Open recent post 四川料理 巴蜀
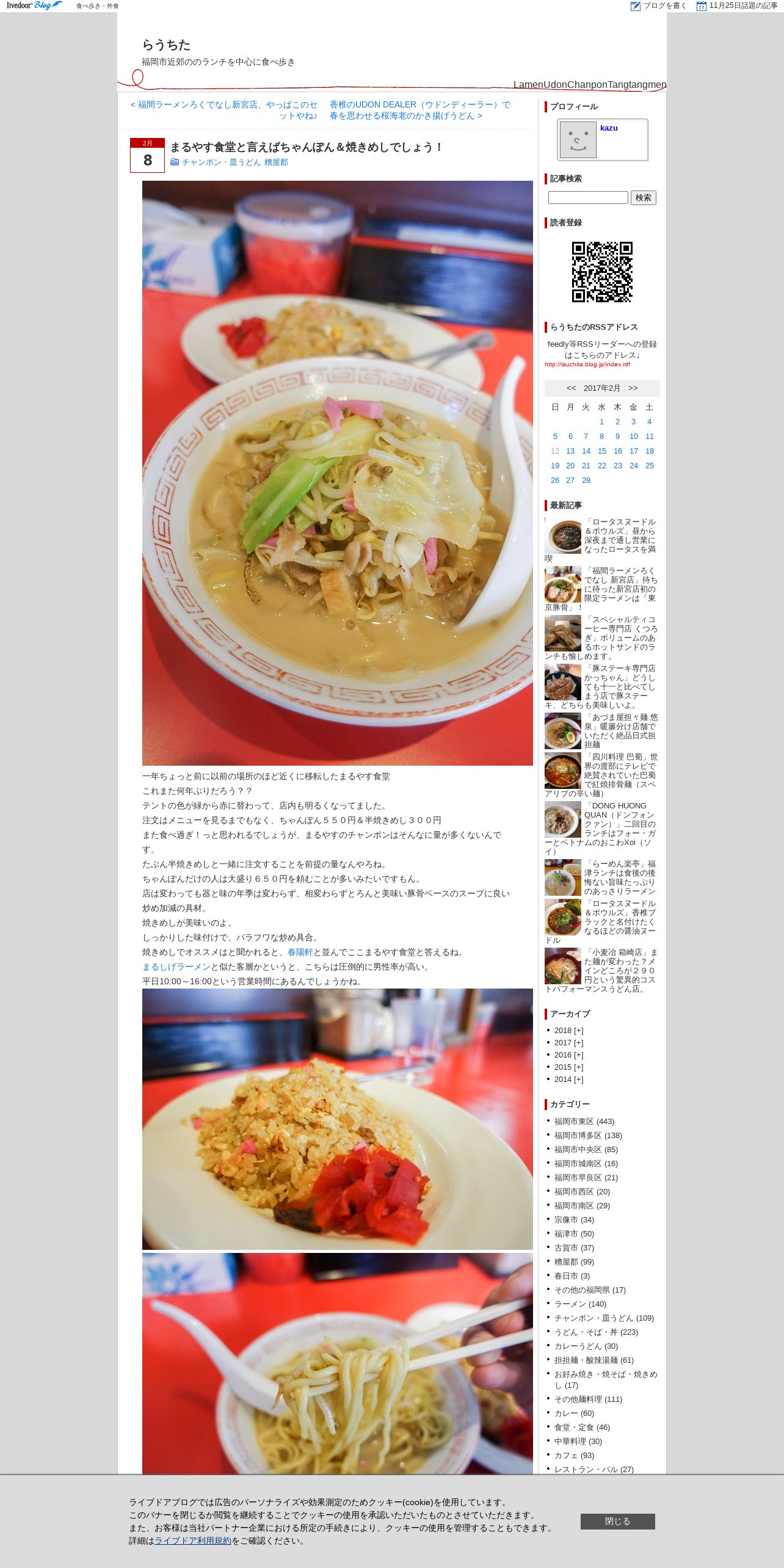The width and height of the screenshot is (784, 1568). [x=602, y=775]
